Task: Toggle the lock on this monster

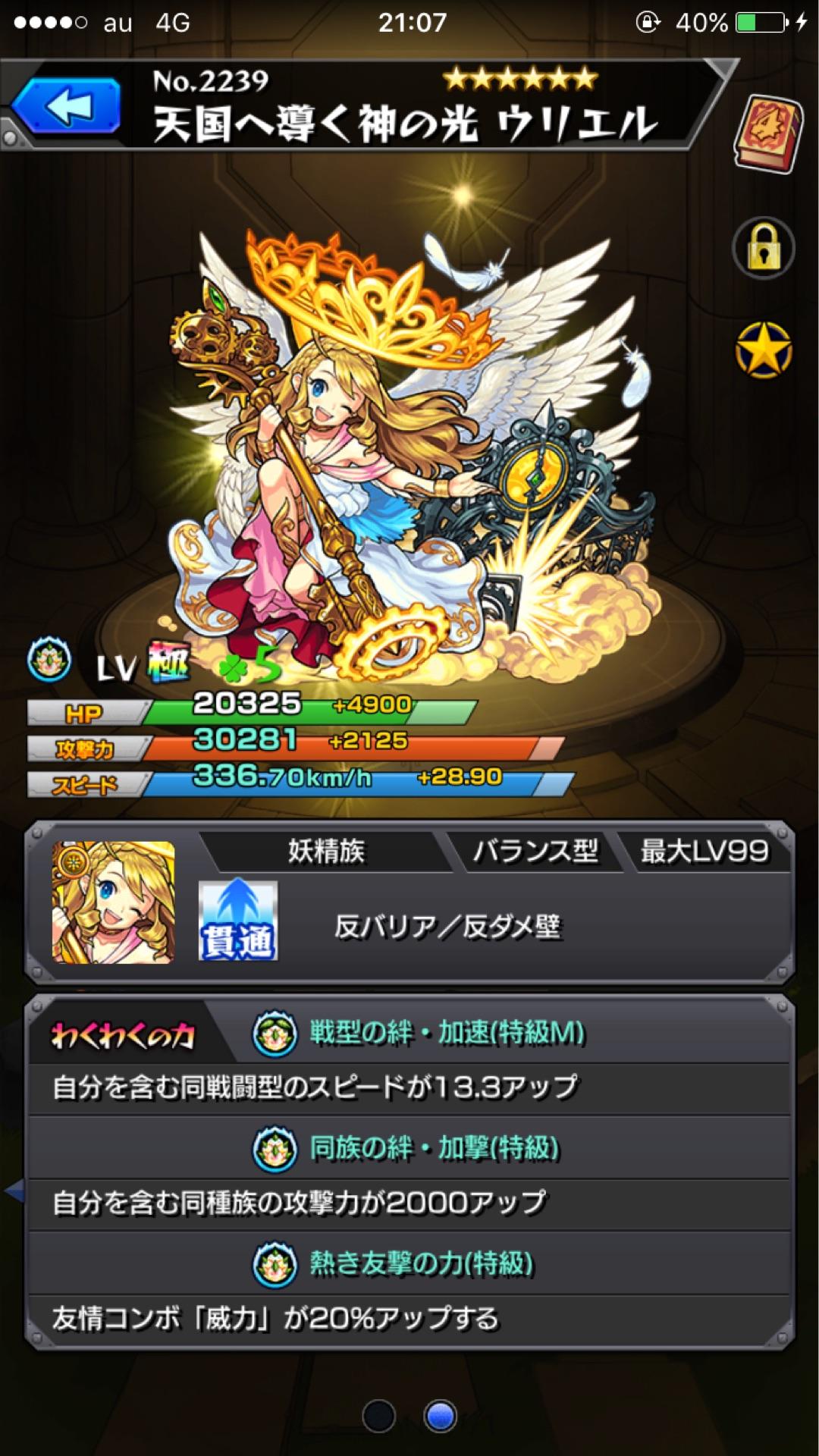Action: 763,249
